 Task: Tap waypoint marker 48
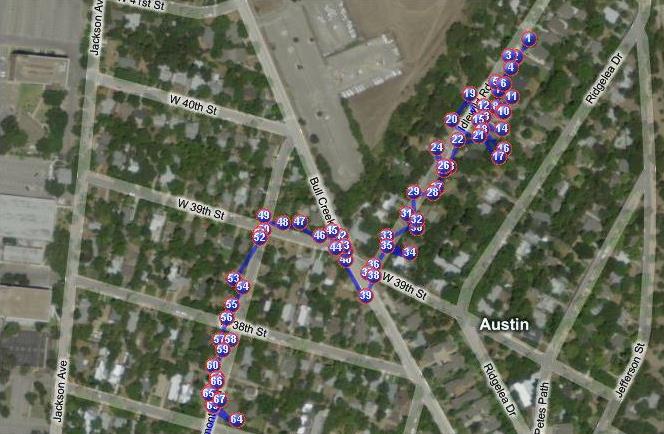click(283, 223)
